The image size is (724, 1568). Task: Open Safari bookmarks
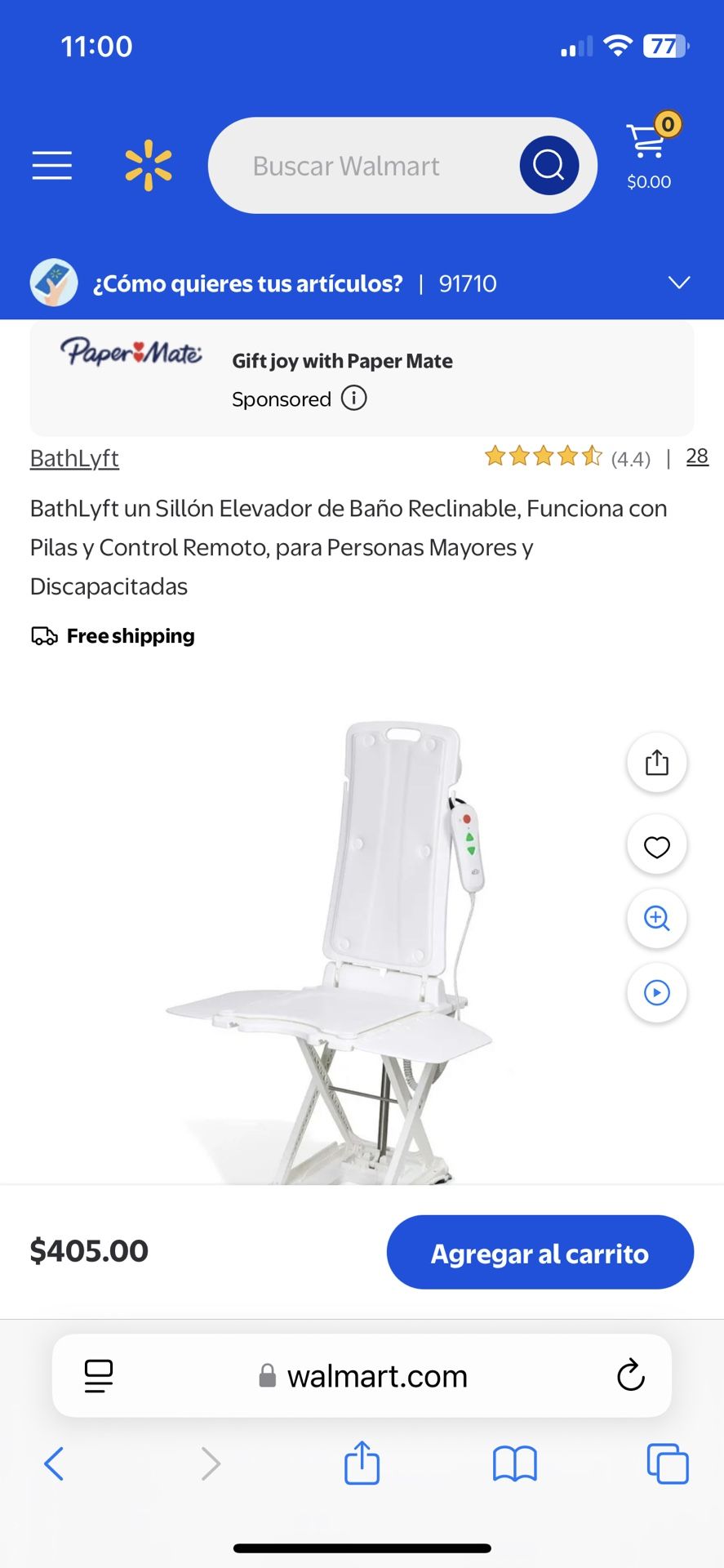[514, 1463]
